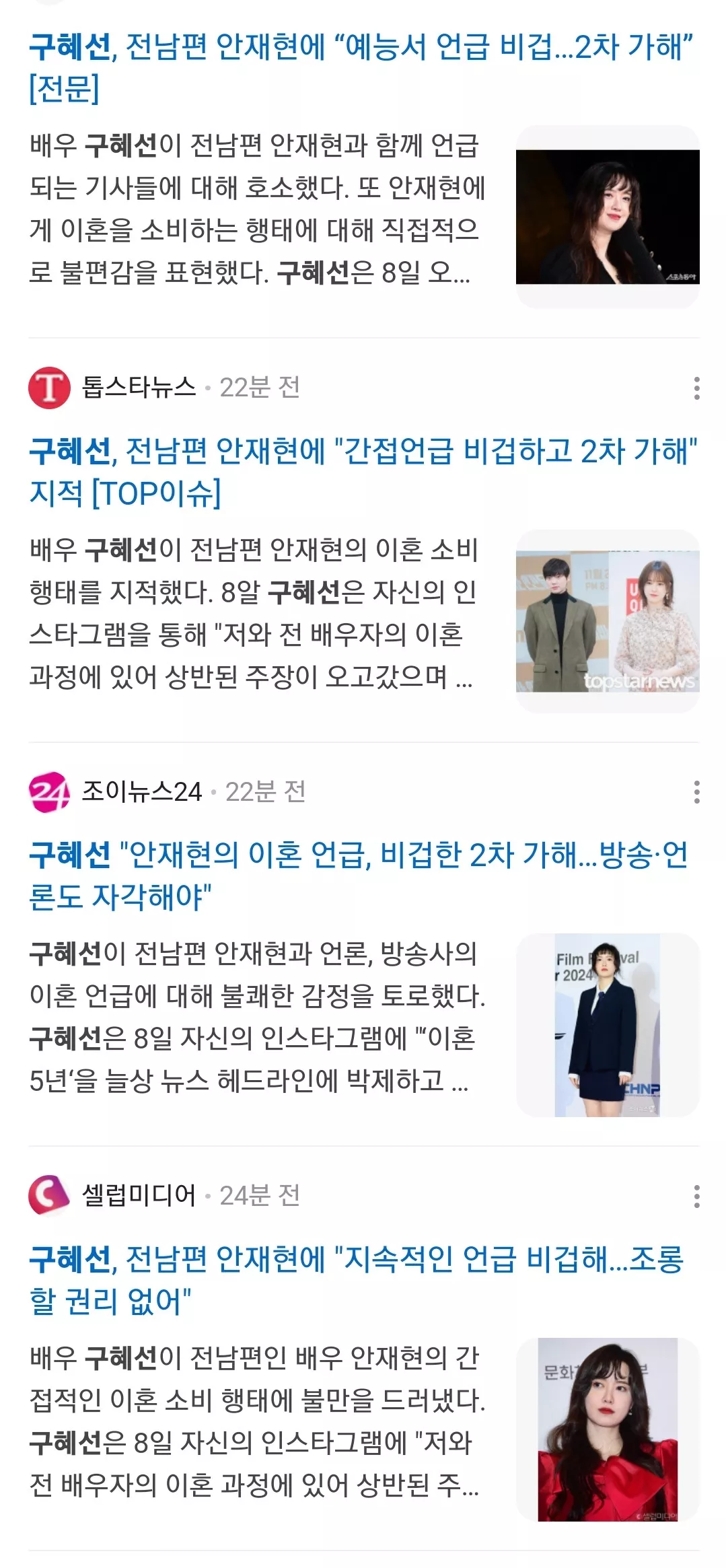Tap the 셀럽미디어 article thumbnail image

(607, 1429)
